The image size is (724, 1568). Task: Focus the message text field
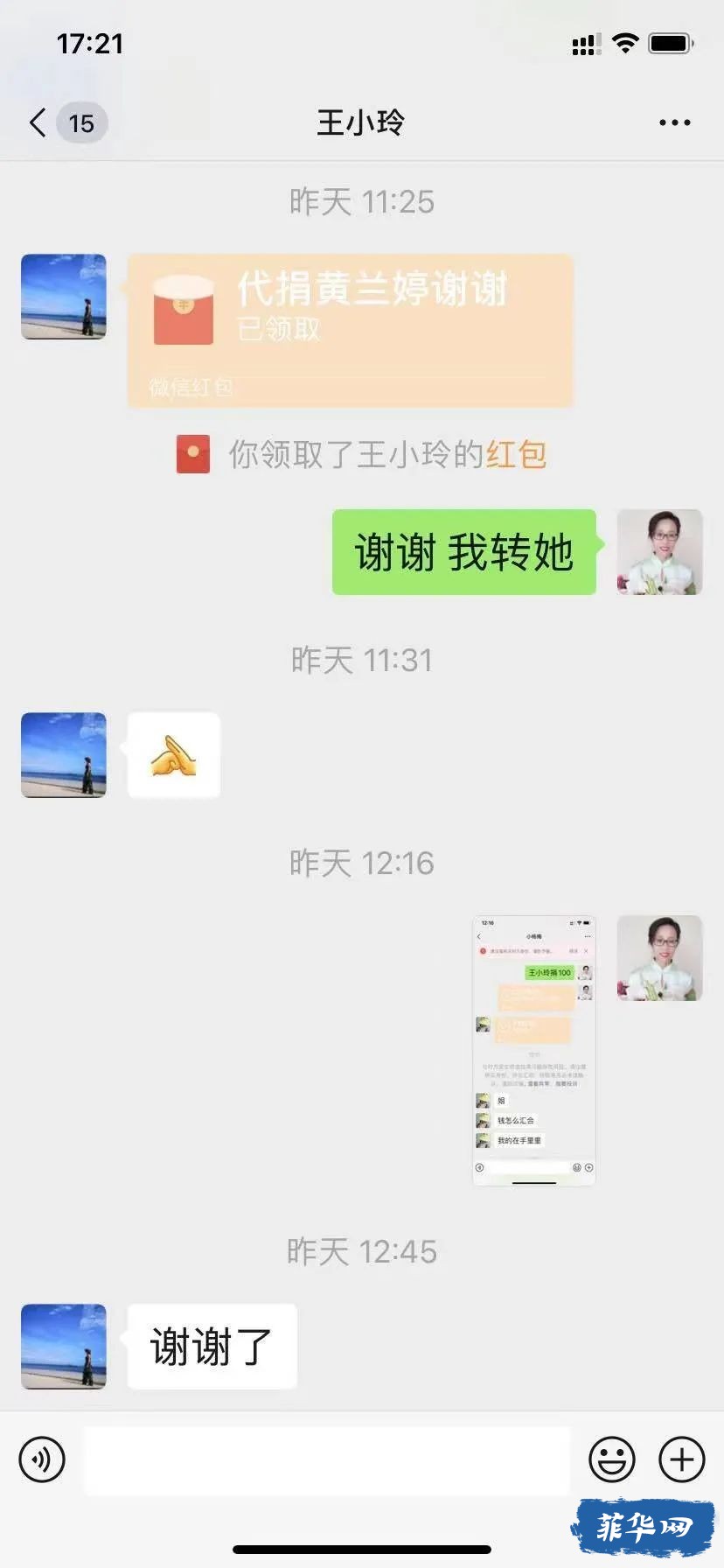327,1459
